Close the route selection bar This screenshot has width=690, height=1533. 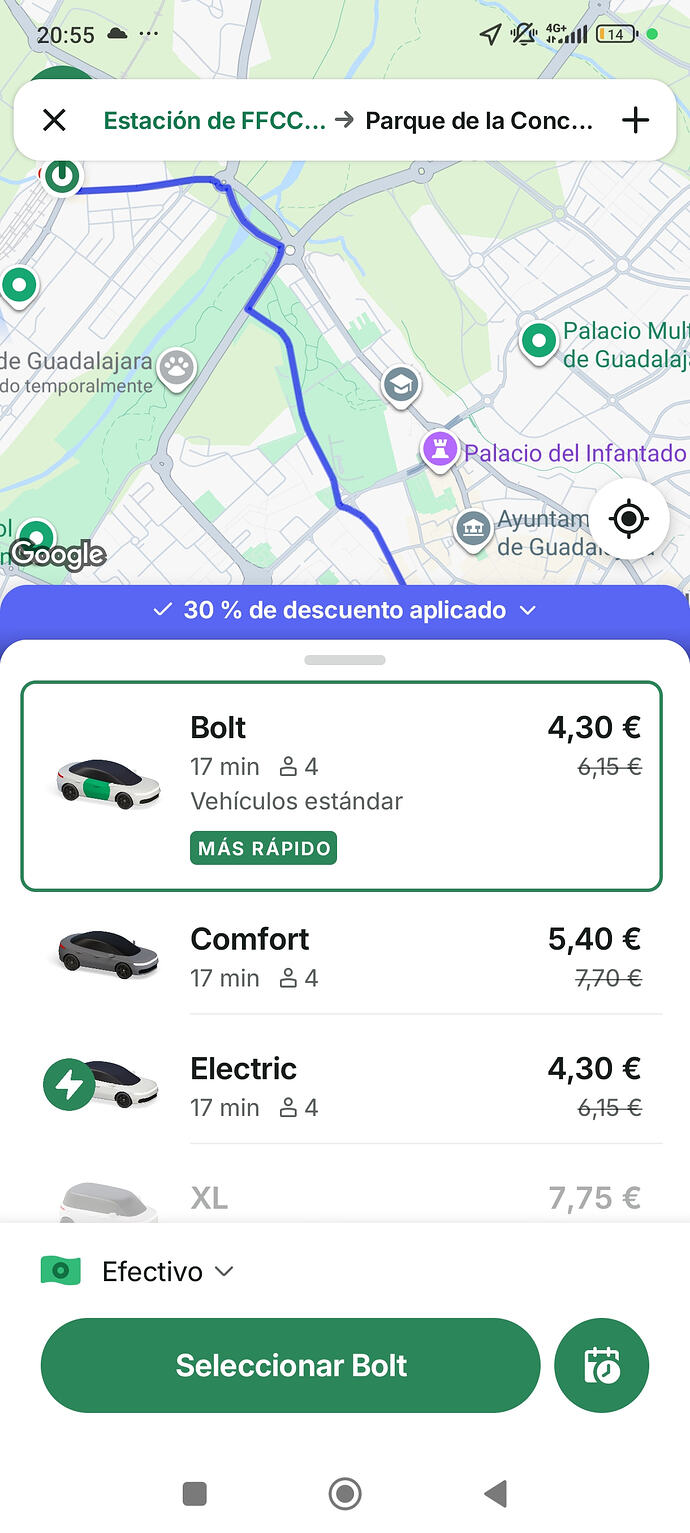[x=54, y=121]
